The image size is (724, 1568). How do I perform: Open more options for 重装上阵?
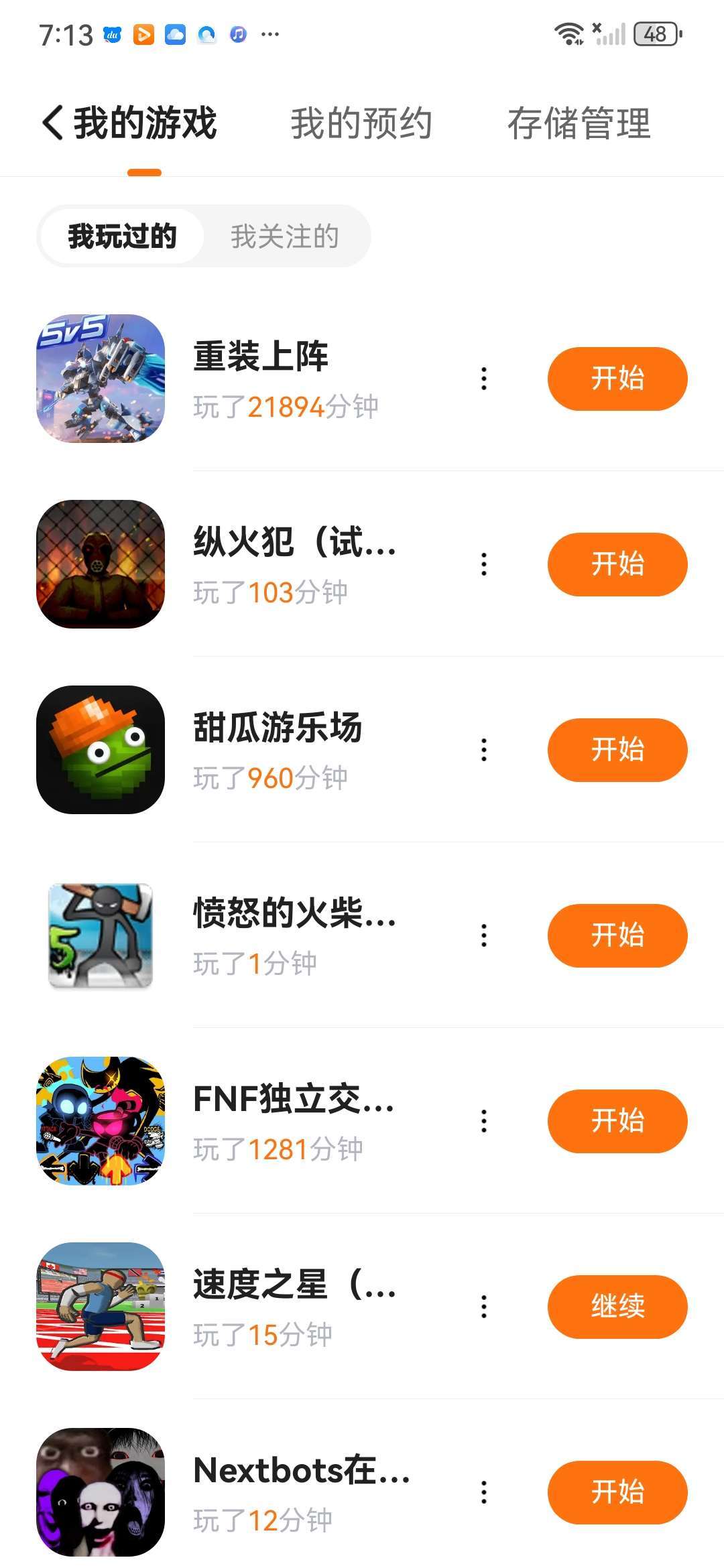(484, 379)
